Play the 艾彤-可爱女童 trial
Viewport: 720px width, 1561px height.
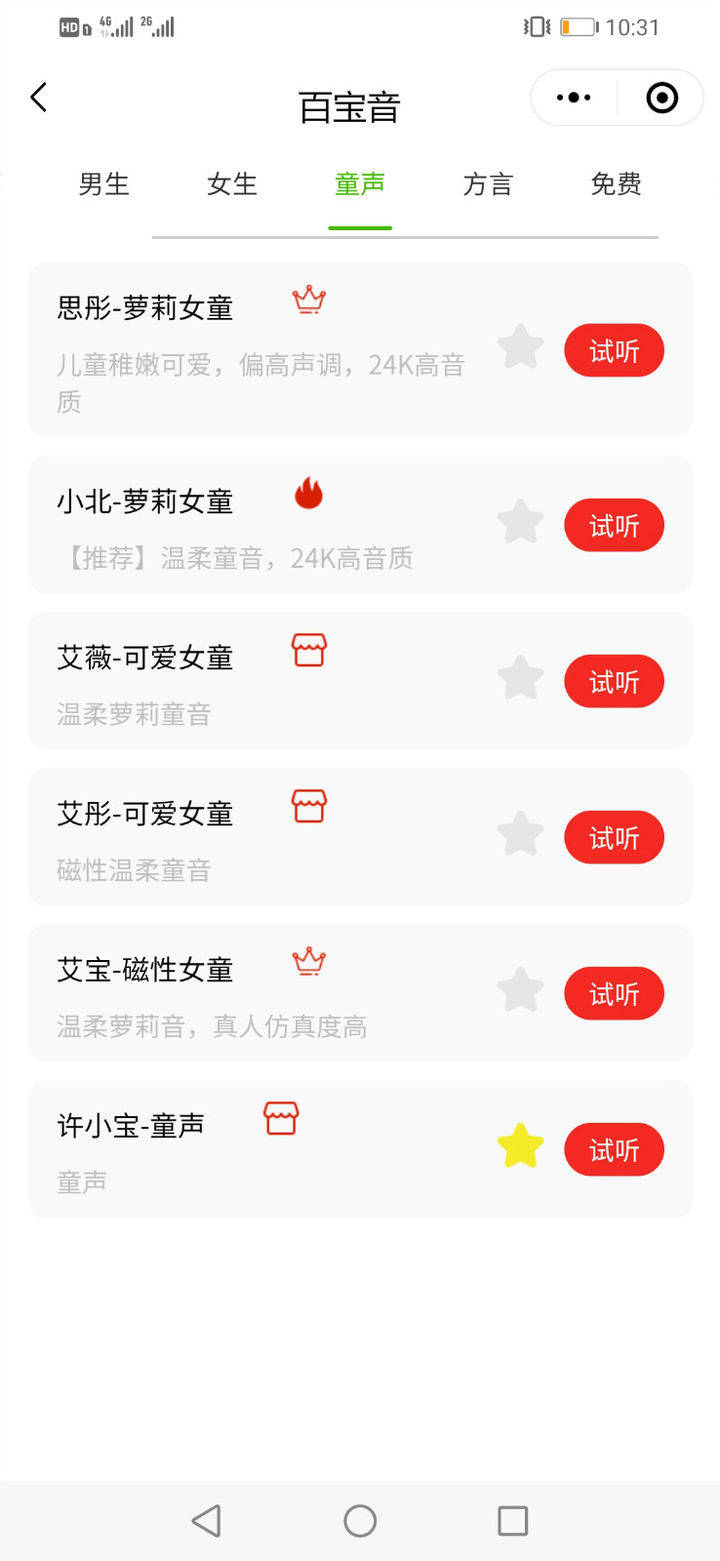614,838
